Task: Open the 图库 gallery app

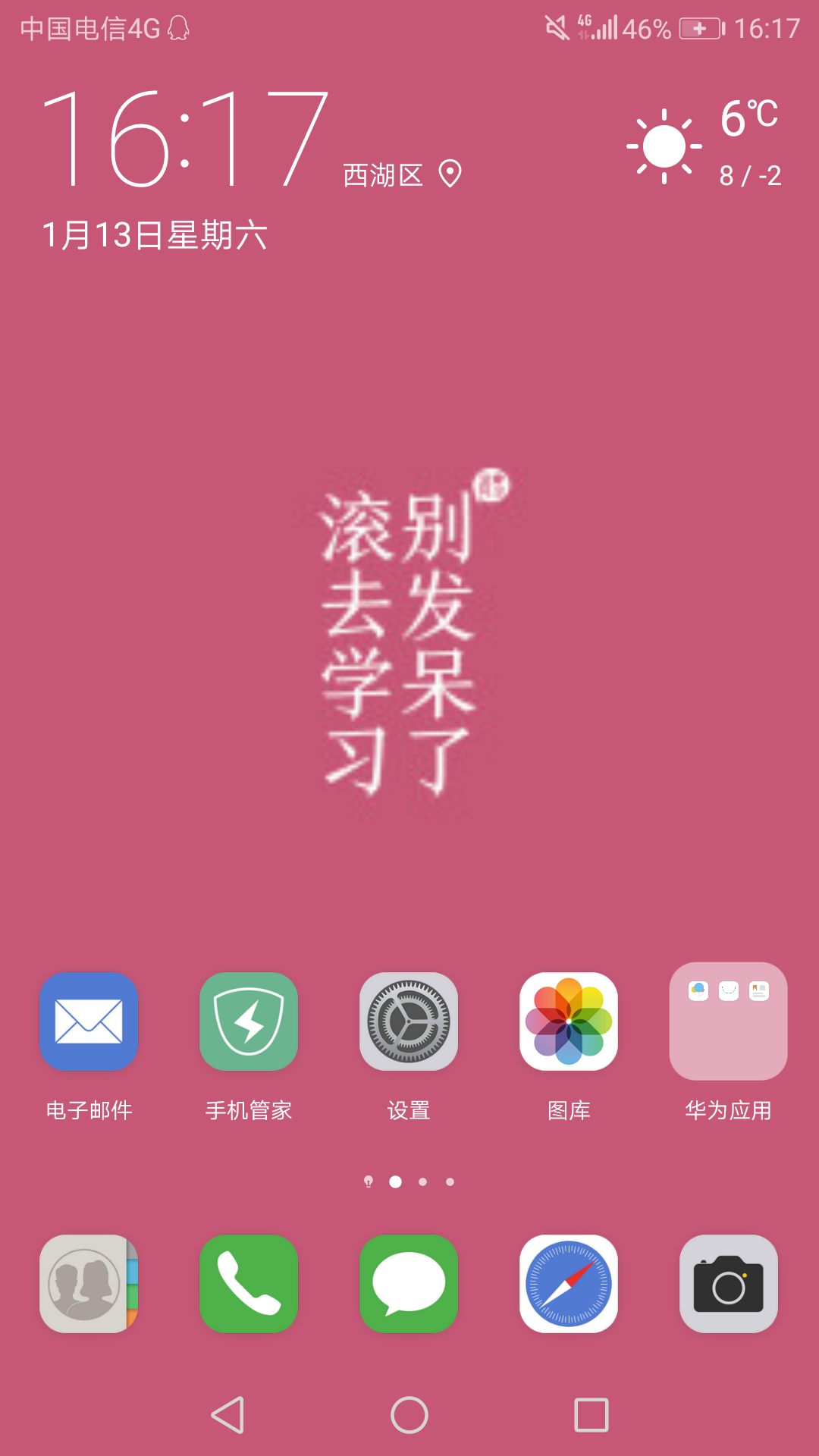Action: 570,1021
